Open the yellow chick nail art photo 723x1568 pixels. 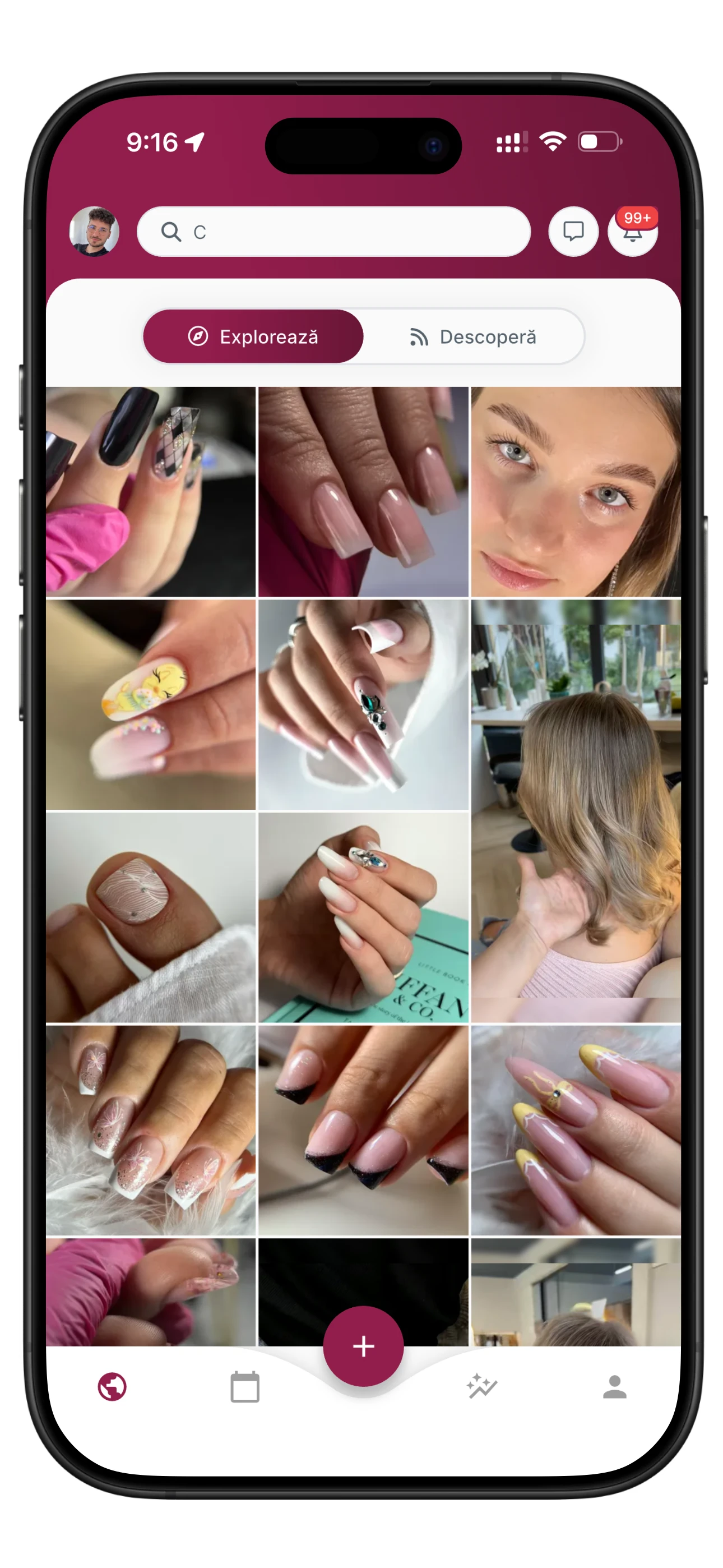pyautogui.click(x=150, y=704)
